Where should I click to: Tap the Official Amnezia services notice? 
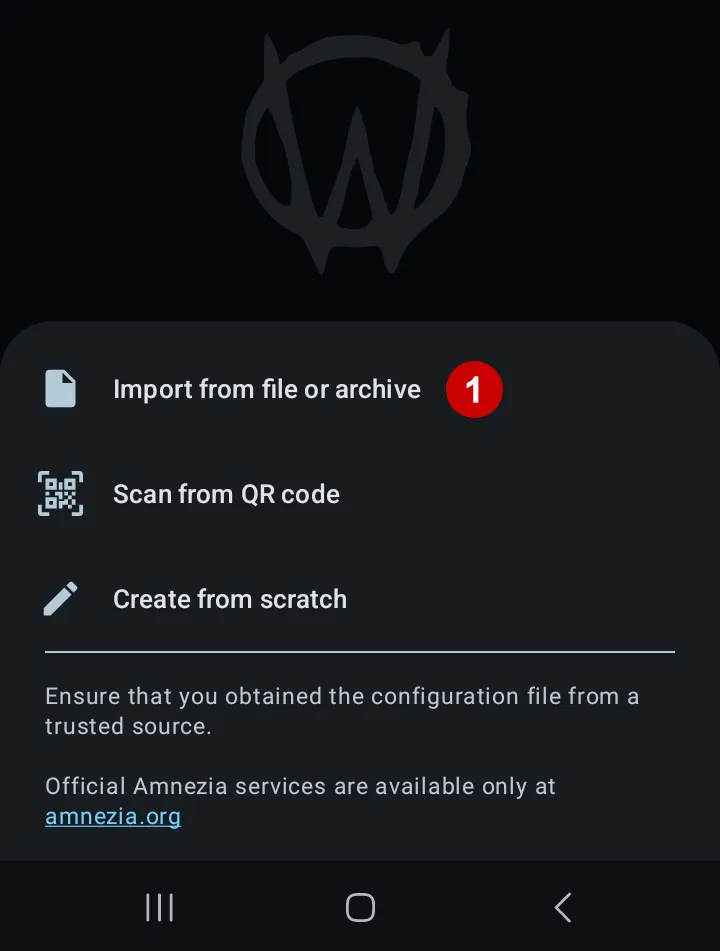pos(299,786)
